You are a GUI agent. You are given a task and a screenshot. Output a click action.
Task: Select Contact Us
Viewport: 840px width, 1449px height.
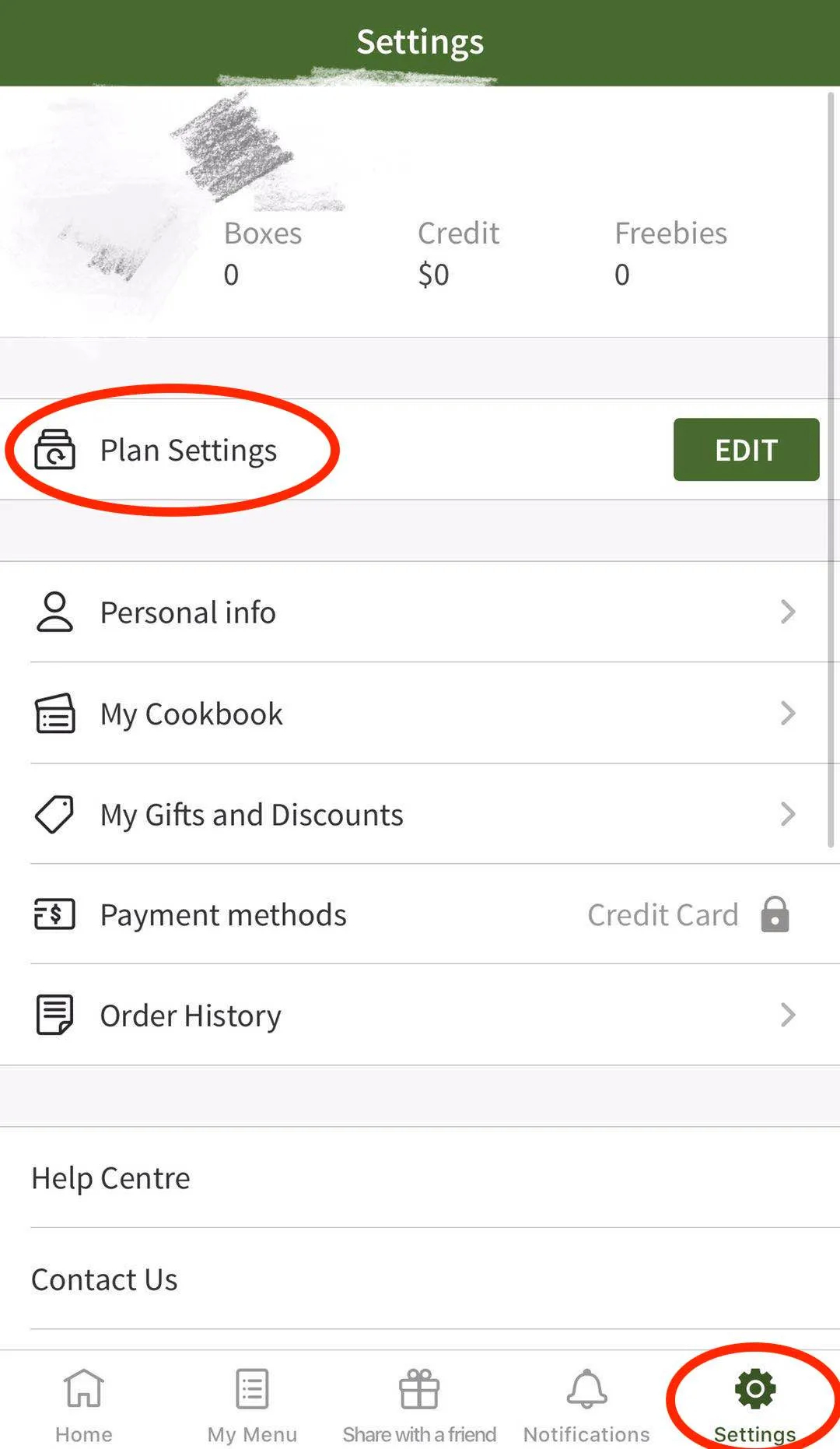pyautogui.click(x=420, y=1279)
